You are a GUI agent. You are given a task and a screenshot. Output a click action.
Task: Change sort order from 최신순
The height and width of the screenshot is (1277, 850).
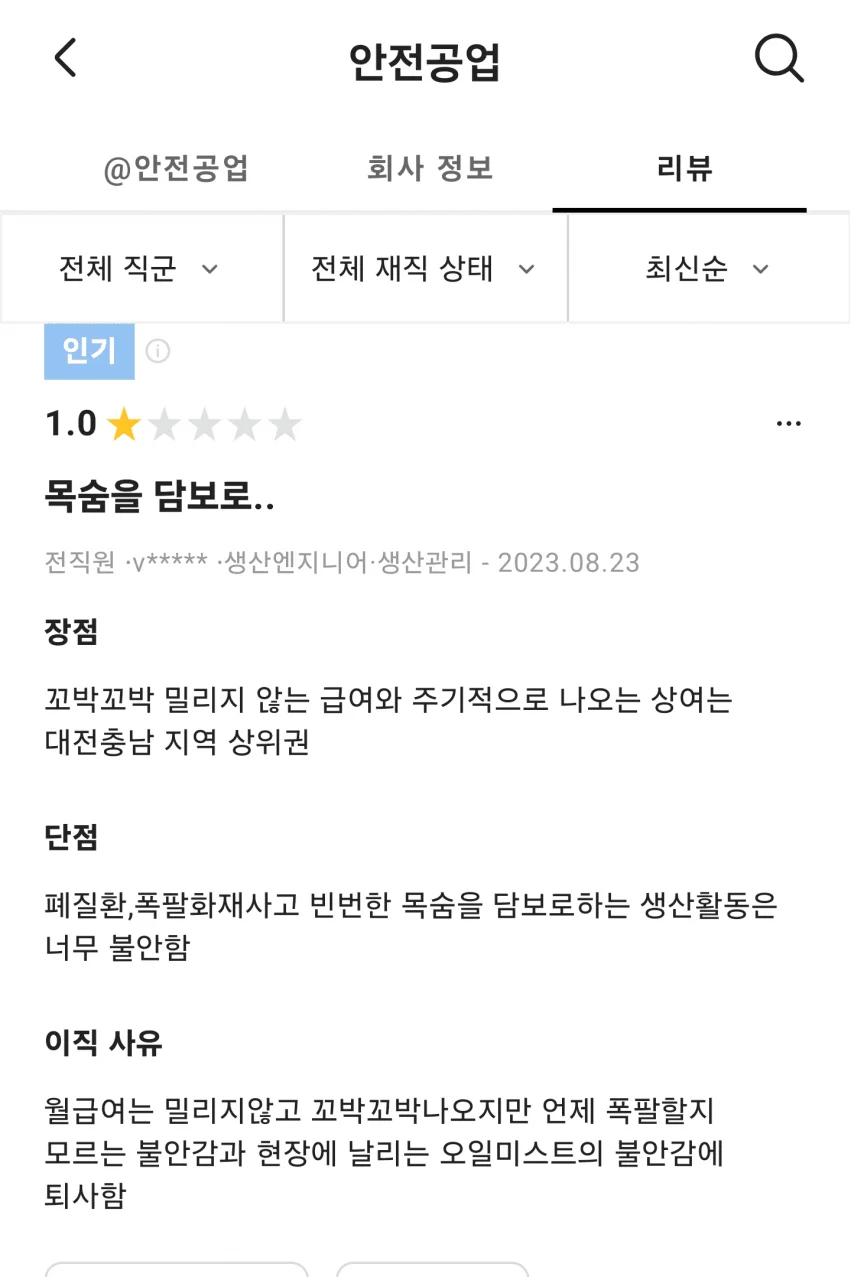708,269
